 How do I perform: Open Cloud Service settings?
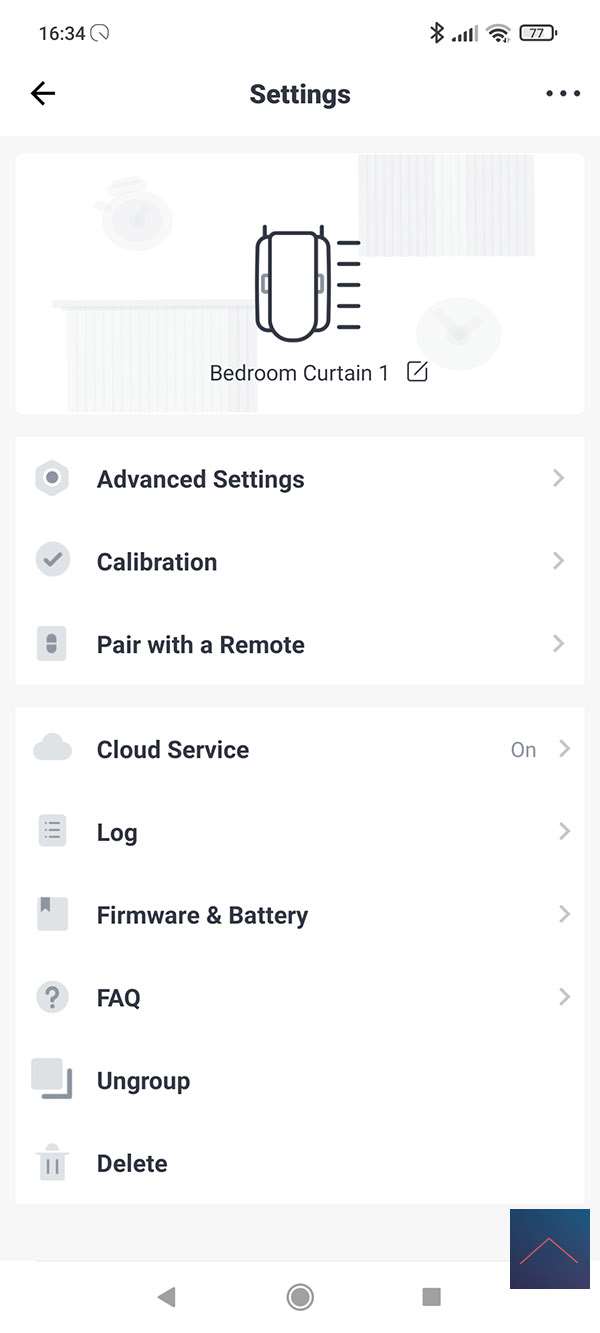click(x=300, y=750)
